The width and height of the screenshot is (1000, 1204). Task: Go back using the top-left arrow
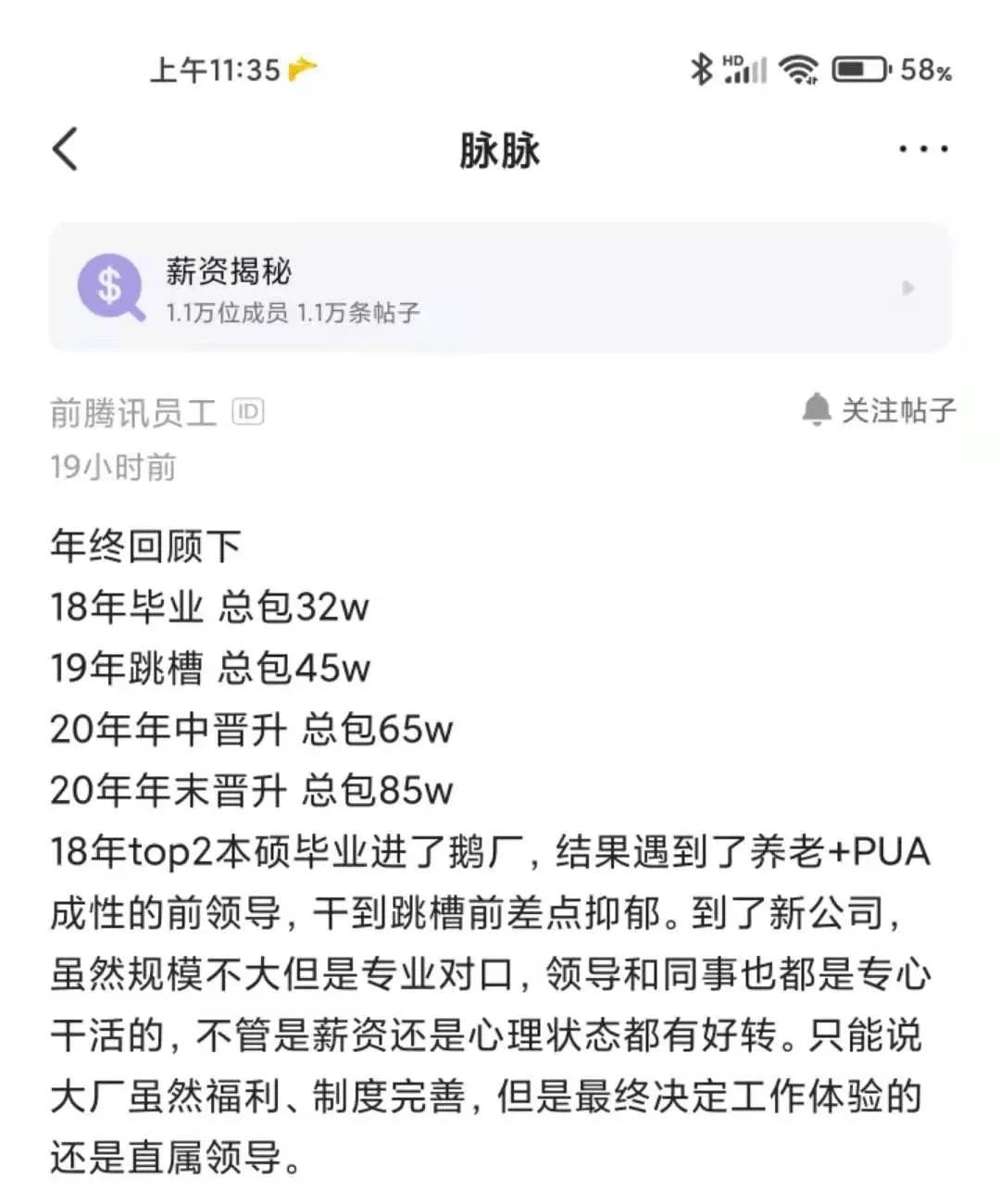(x=65, y=149)
